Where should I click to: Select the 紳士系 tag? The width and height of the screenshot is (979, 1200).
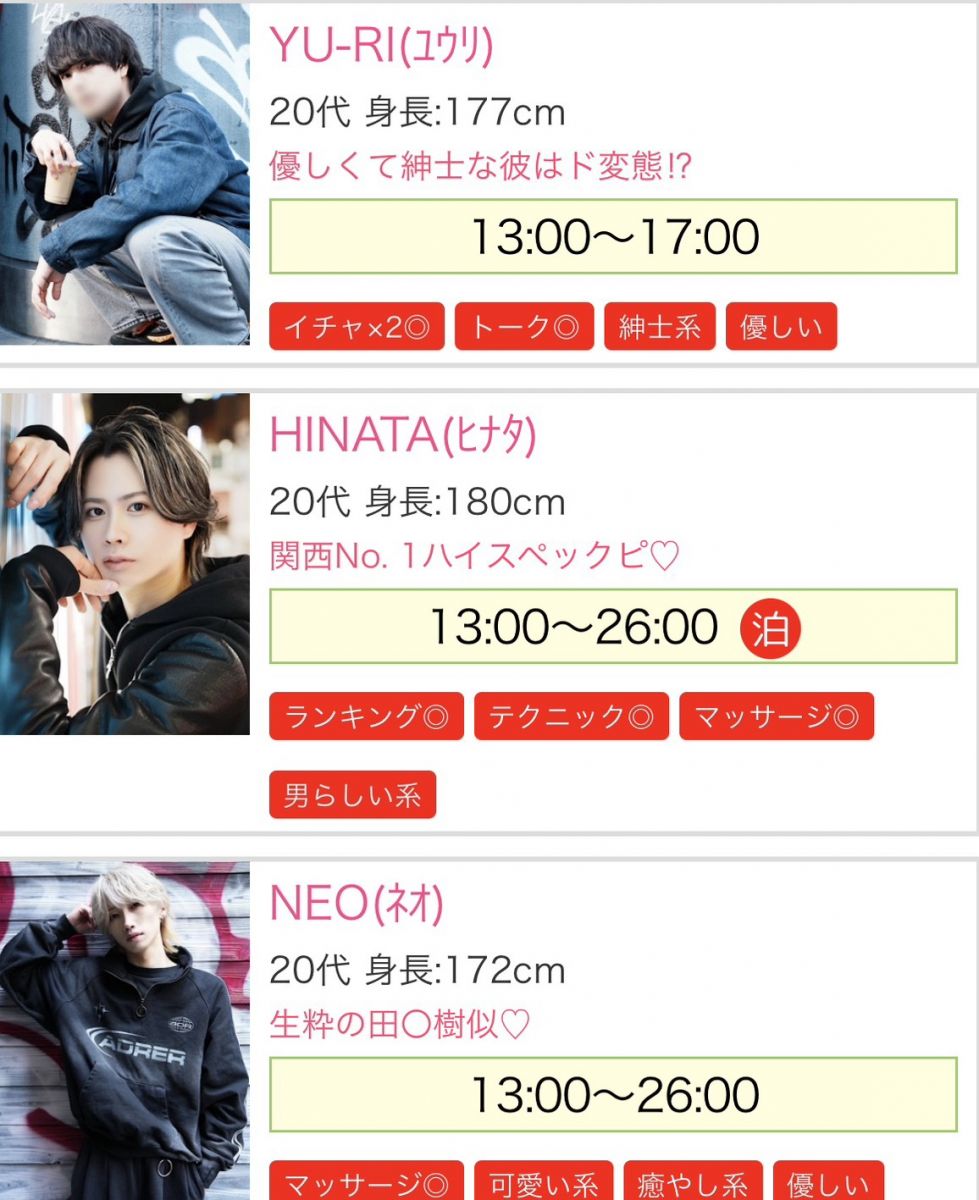tap(659, 327)
